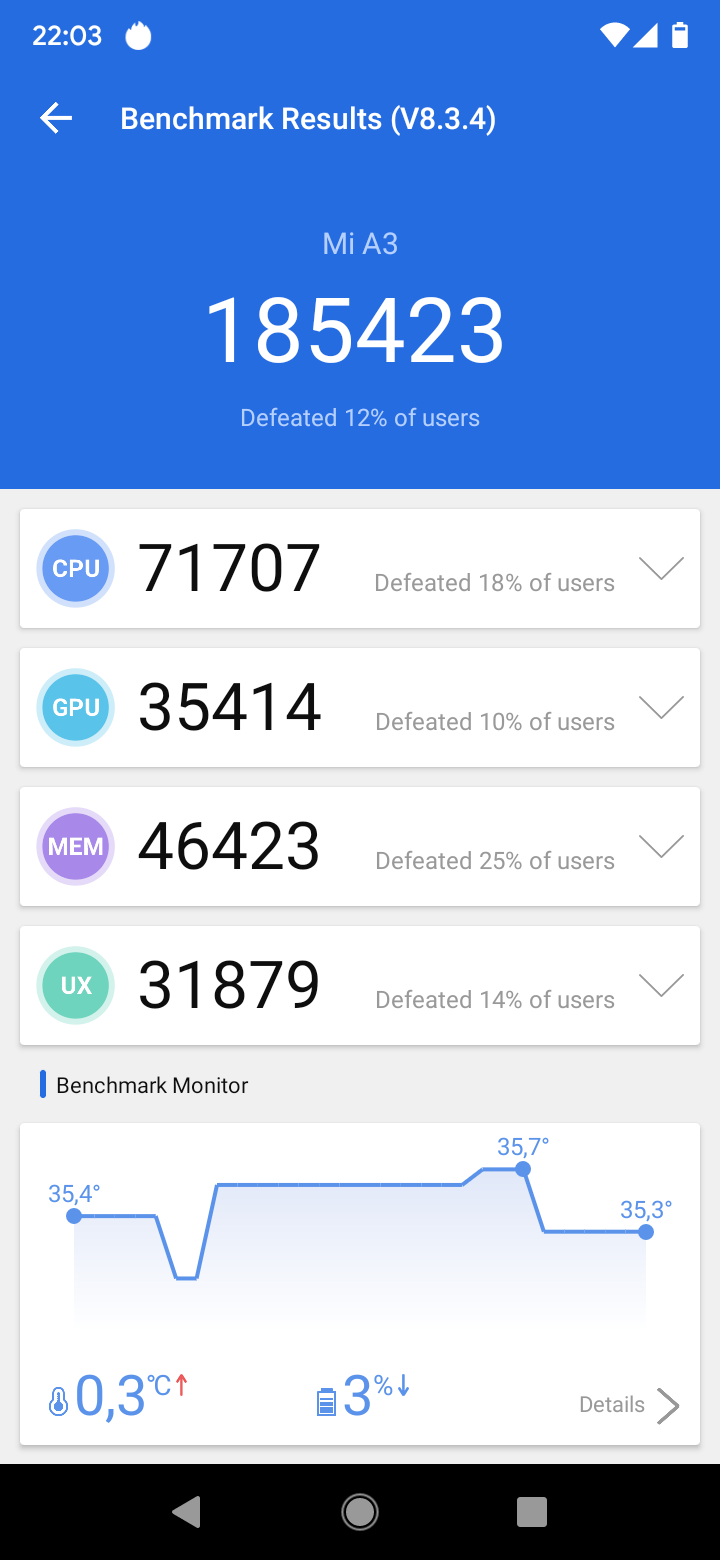This screenshot has height=1560, width=720.
Task: Open recent apps from navigation bar
Action: pos(532,1512)
